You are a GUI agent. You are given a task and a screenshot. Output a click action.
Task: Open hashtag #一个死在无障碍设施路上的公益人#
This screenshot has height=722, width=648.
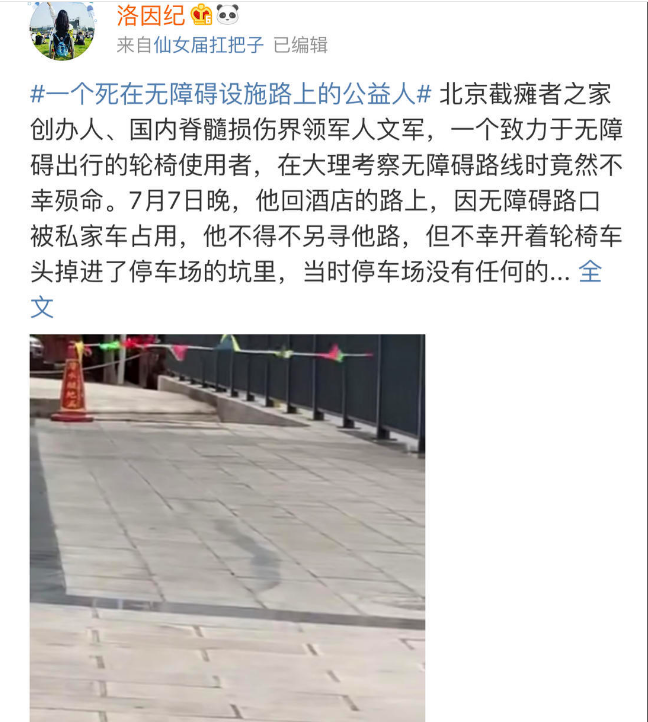click(231, 96)
